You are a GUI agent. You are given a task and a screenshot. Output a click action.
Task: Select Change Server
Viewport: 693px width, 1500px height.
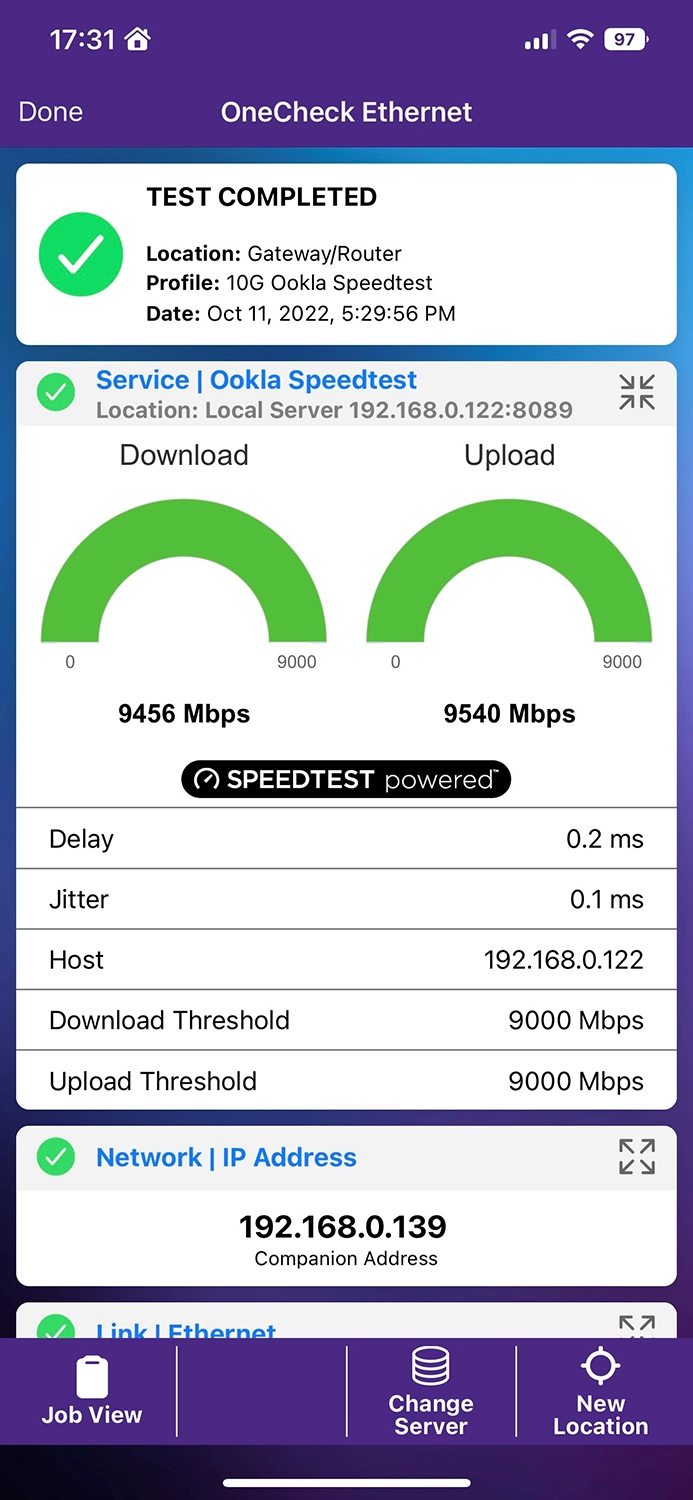[431, 1391]
